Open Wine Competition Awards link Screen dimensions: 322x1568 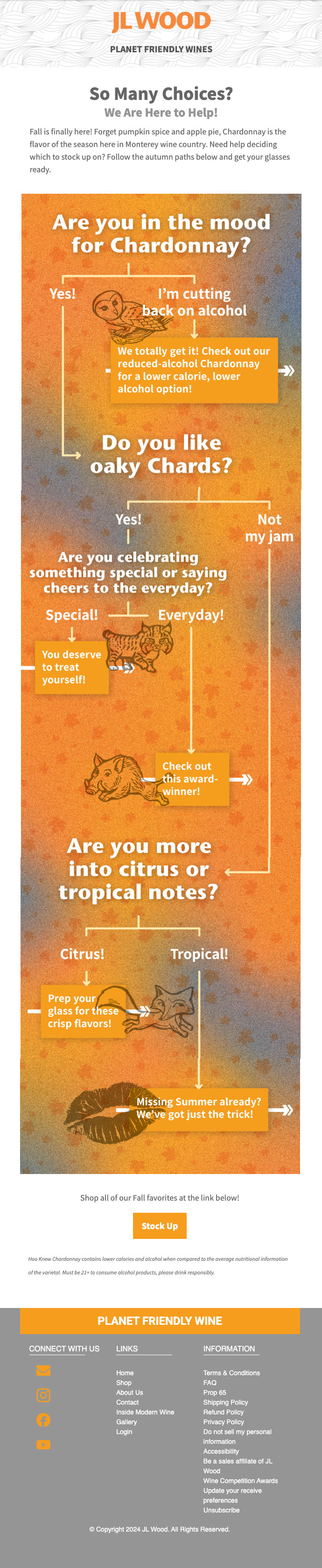[240, 1480]
